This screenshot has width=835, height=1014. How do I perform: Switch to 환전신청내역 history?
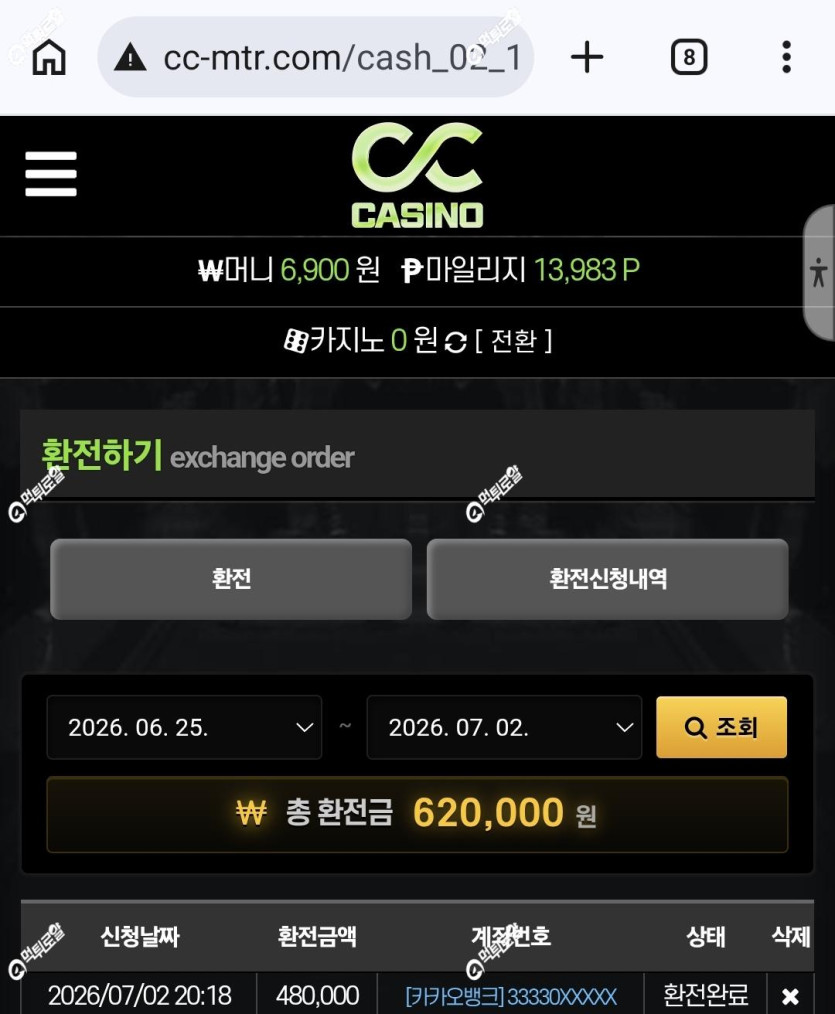point(607,579)
